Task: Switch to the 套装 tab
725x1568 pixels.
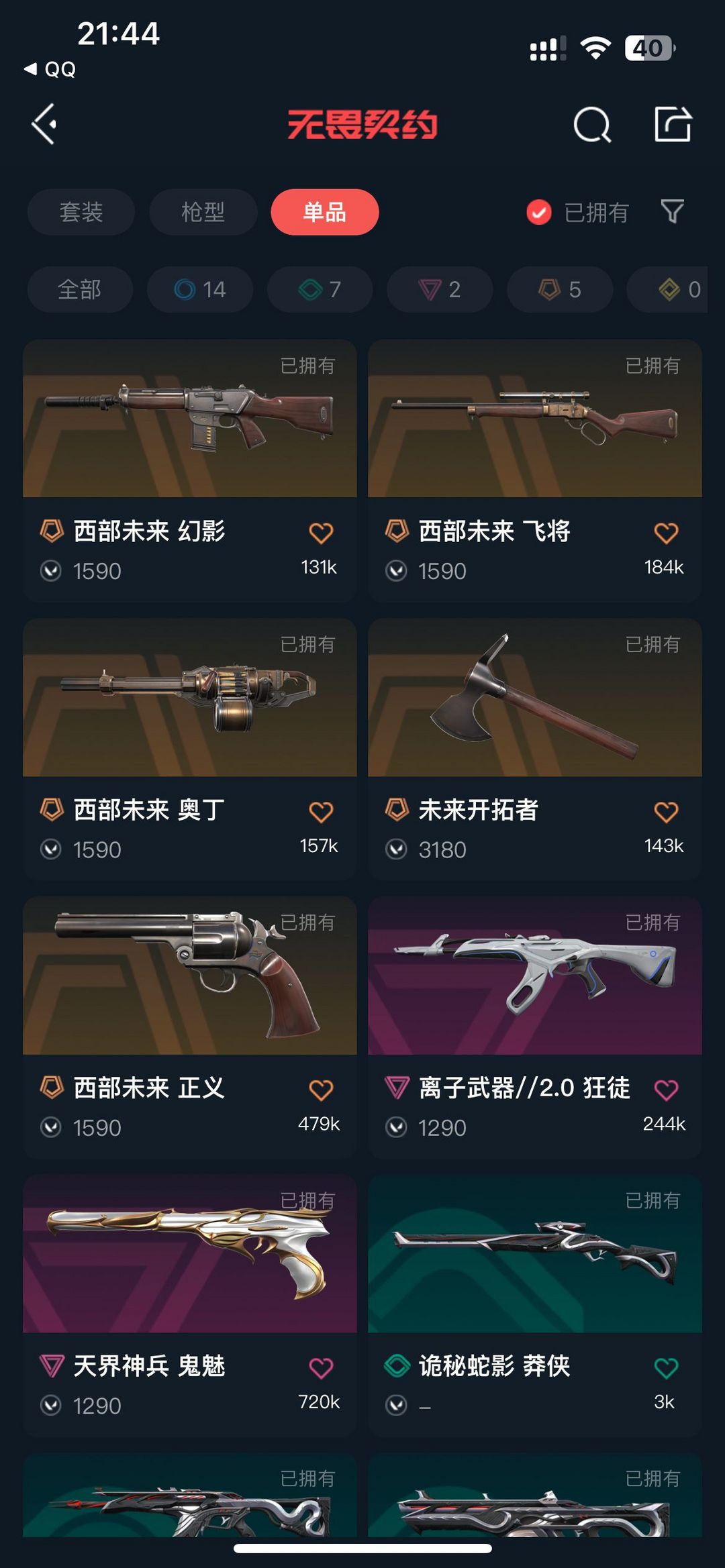Action: click(81, 212)
